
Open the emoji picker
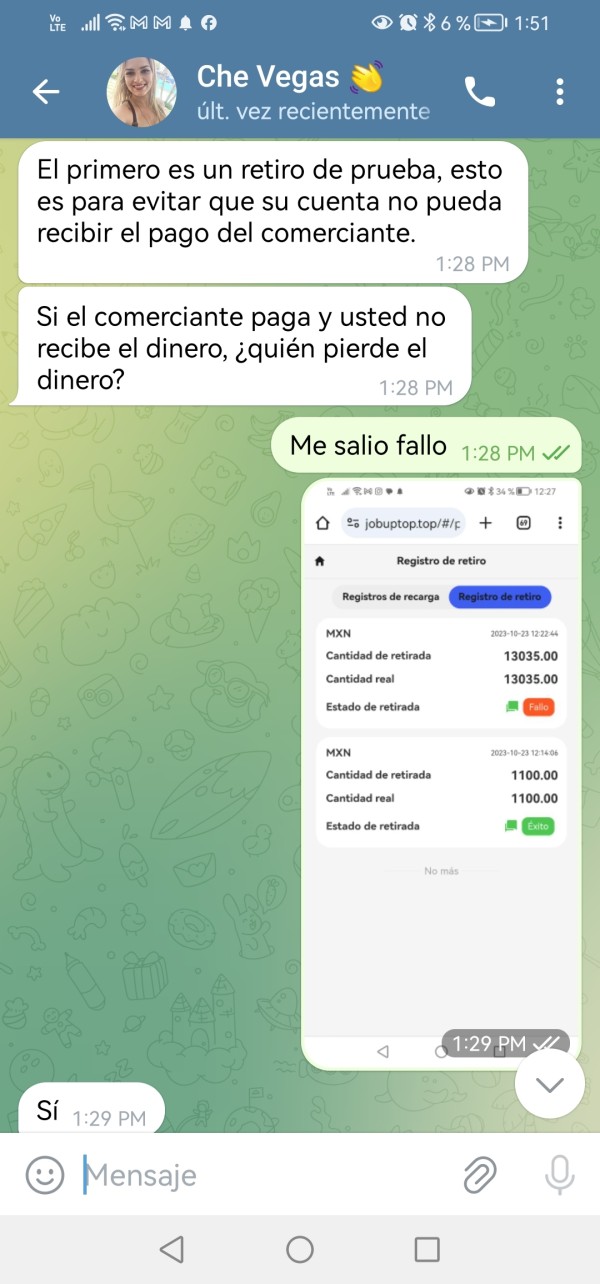45,1175
